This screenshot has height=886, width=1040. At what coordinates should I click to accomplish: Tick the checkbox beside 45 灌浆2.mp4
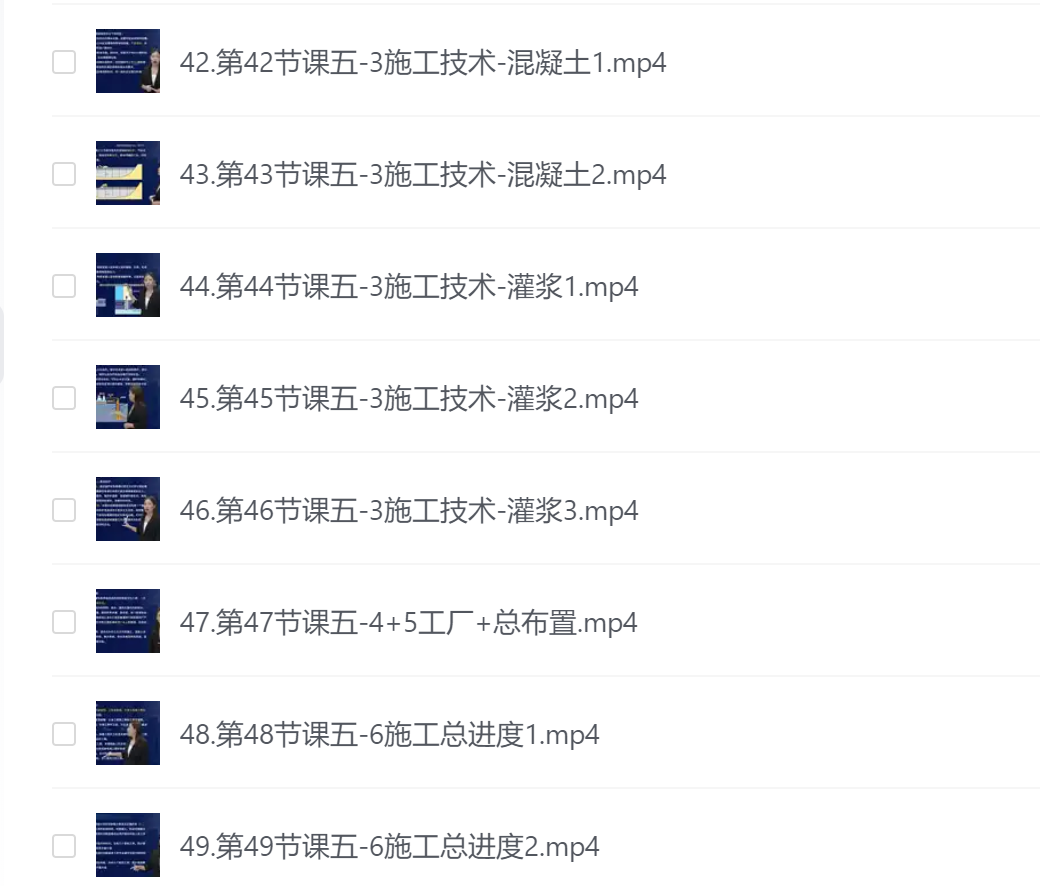click(64, 398)
